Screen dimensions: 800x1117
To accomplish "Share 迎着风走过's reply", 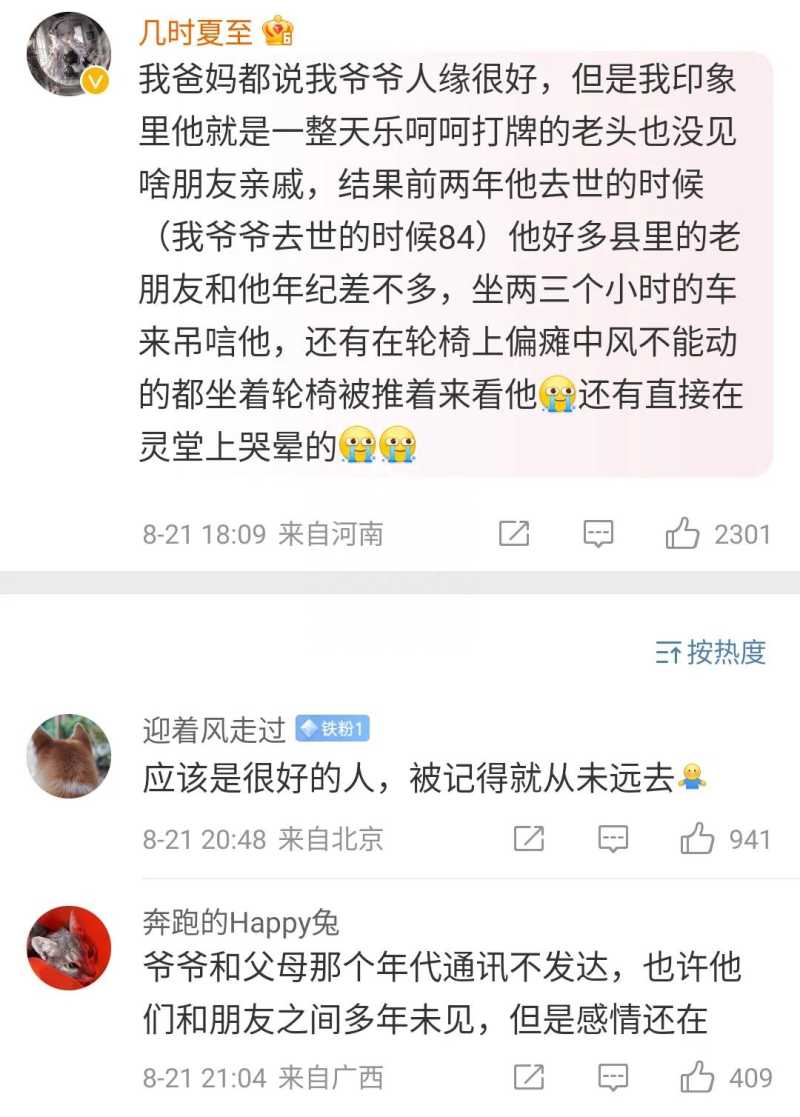I will (x=528, y=838).
